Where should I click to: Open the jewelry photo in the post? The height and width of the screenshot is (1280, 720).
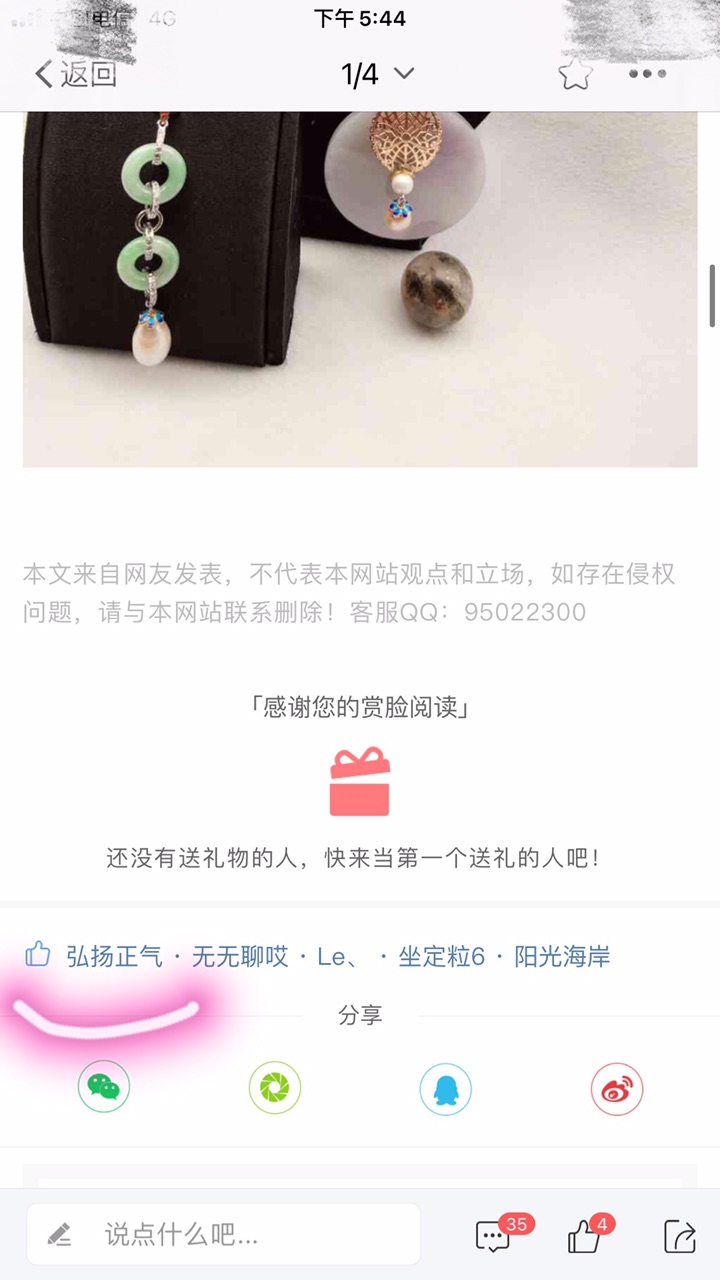click(360, 288)
